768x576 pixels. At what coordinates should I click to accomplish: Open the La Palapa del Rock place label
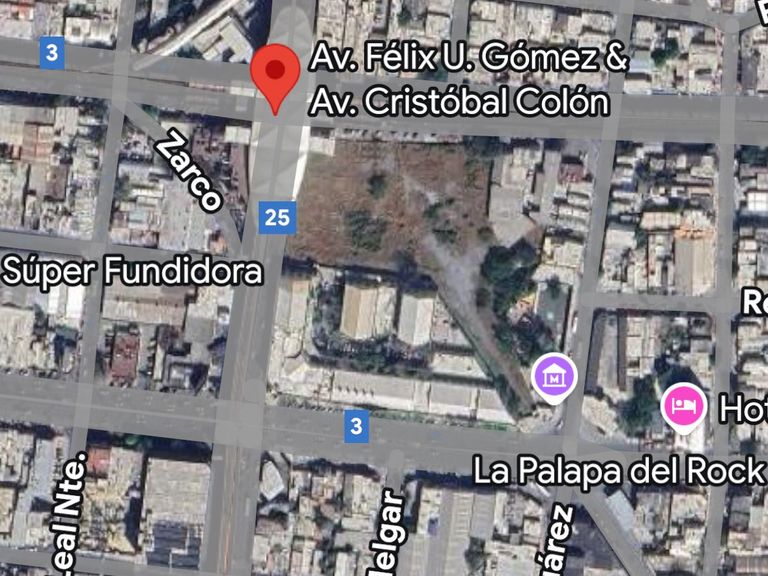tap(619, 471)
